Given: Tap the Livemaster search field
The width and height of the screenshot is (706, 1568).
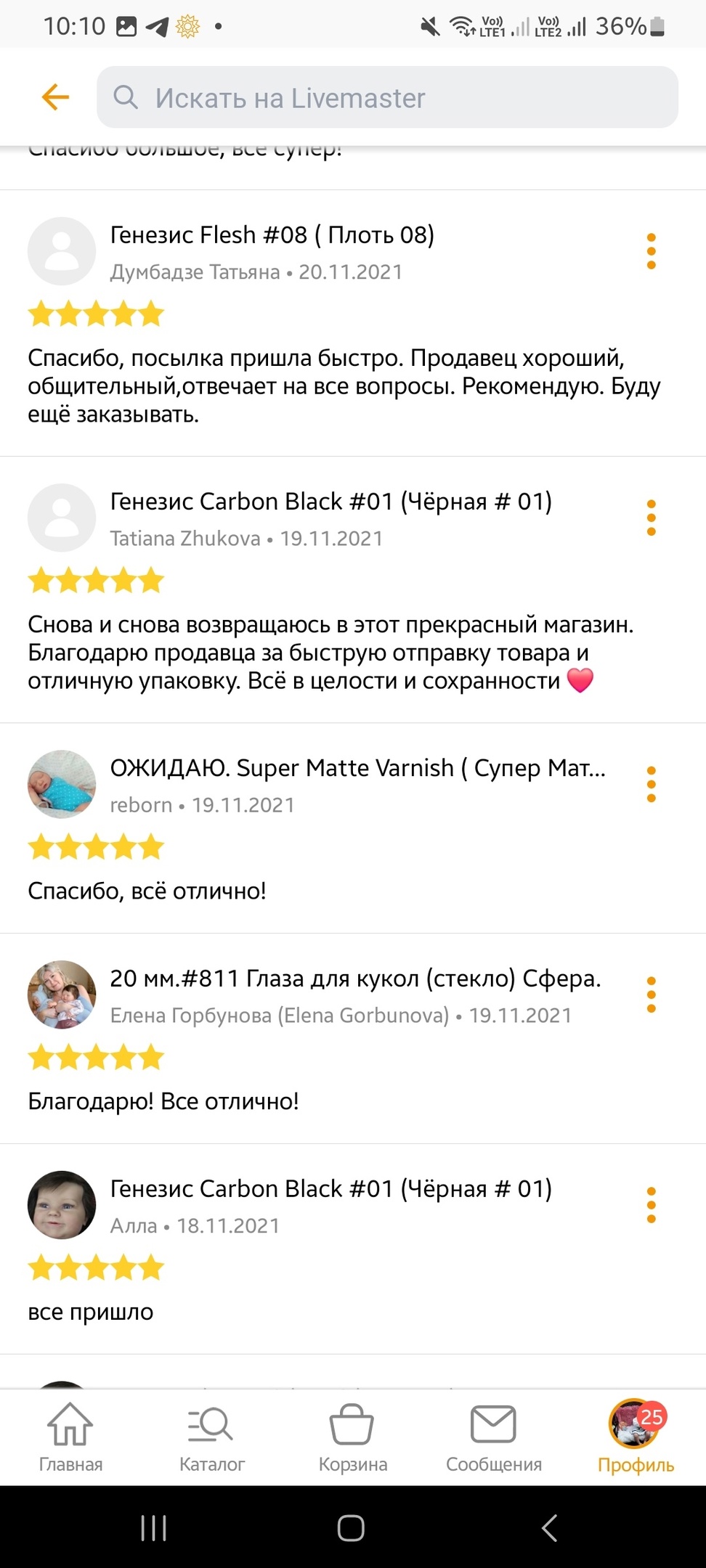Looking at the screenshot, I should pyautogui.click(x=387, y=97).
